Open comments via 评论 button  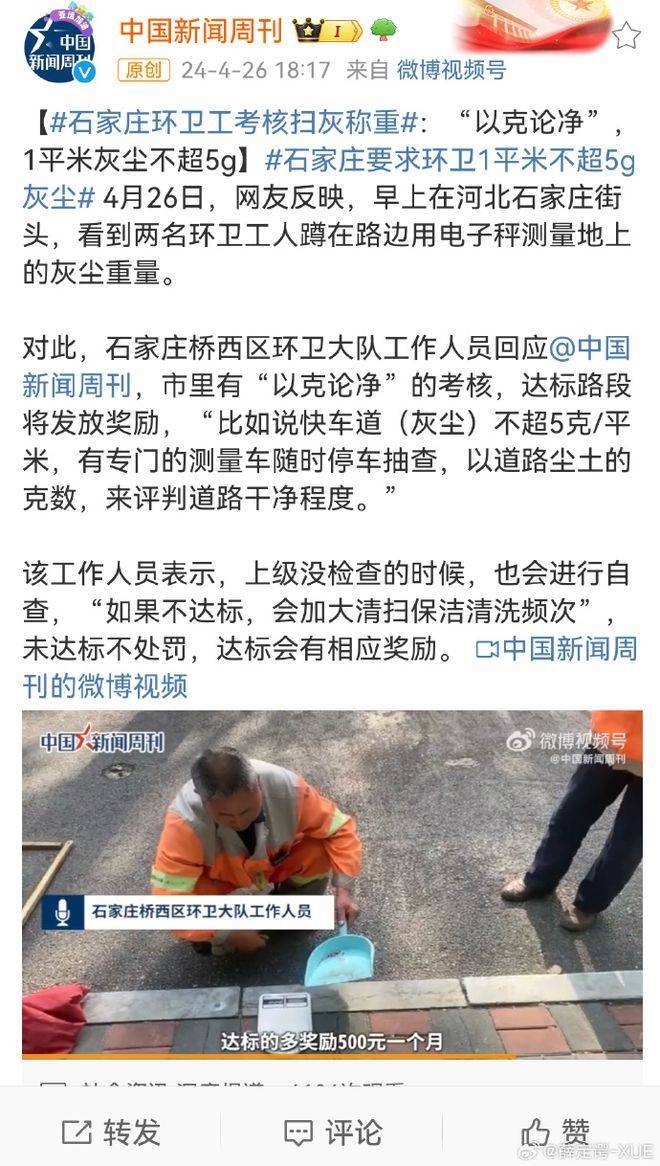click(x=332, y=1132)
